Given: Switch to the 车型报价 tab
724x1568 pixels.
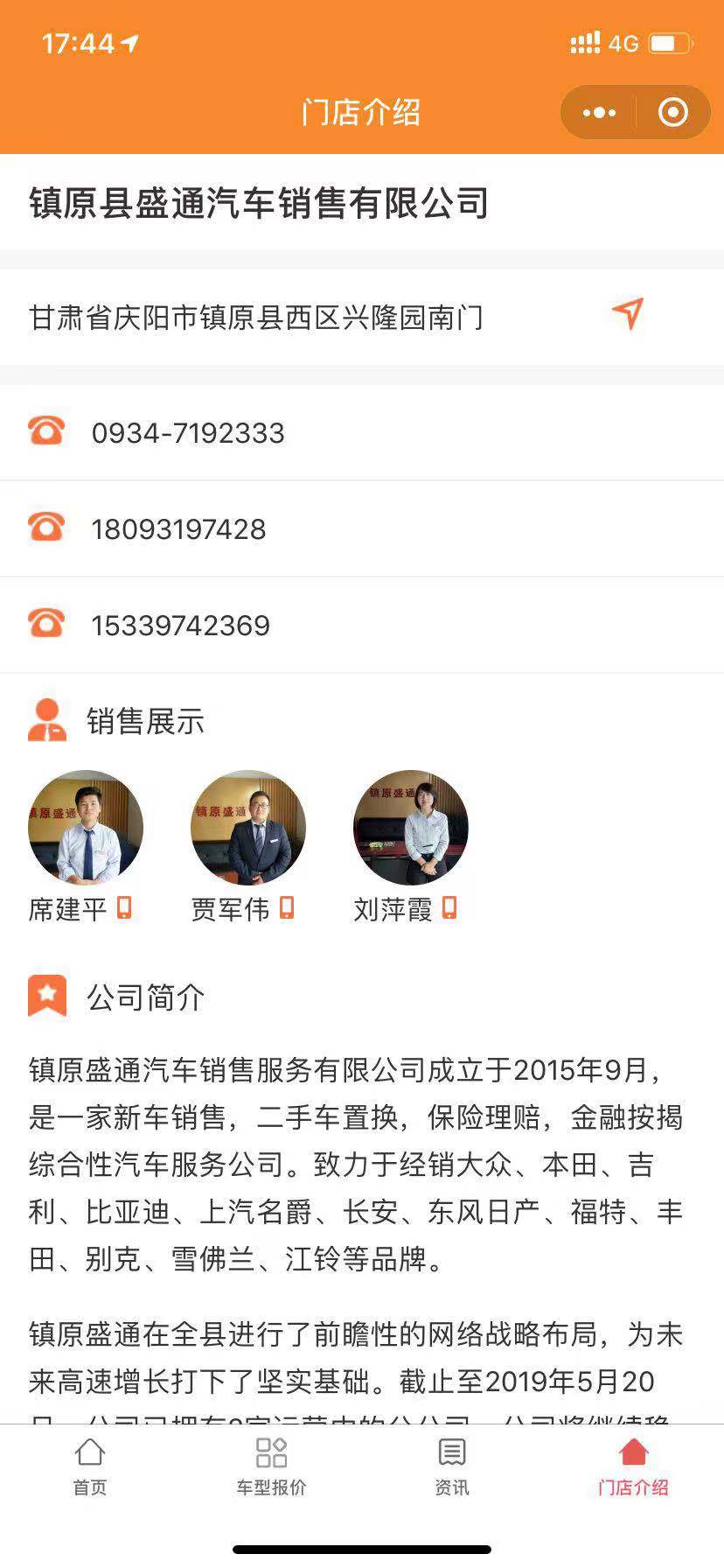Looking at the screenshot, I should pos(271,1466).
